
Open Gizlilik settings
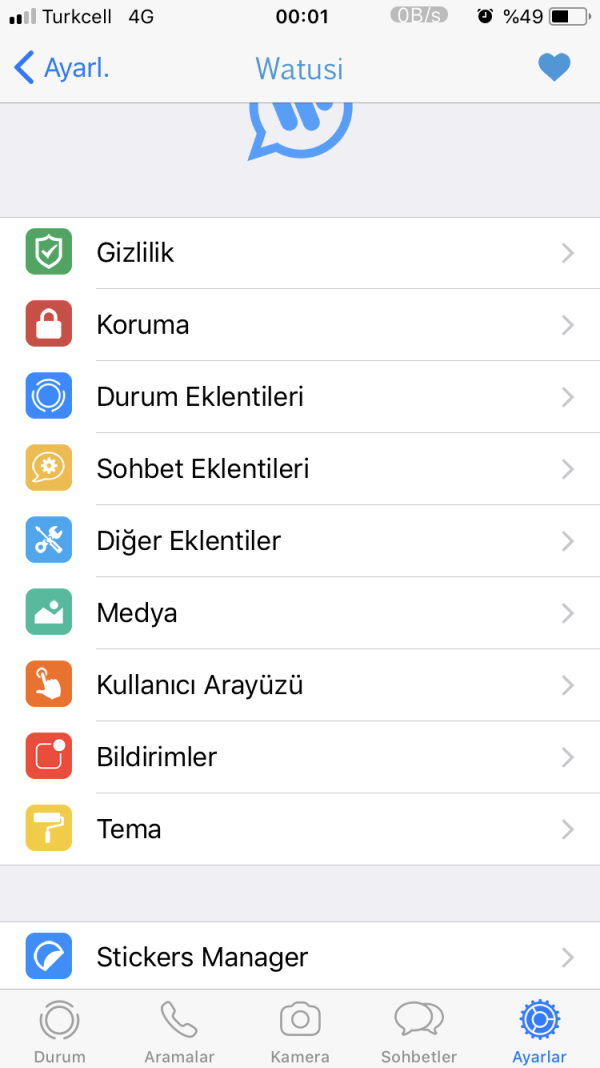[300, 253]
